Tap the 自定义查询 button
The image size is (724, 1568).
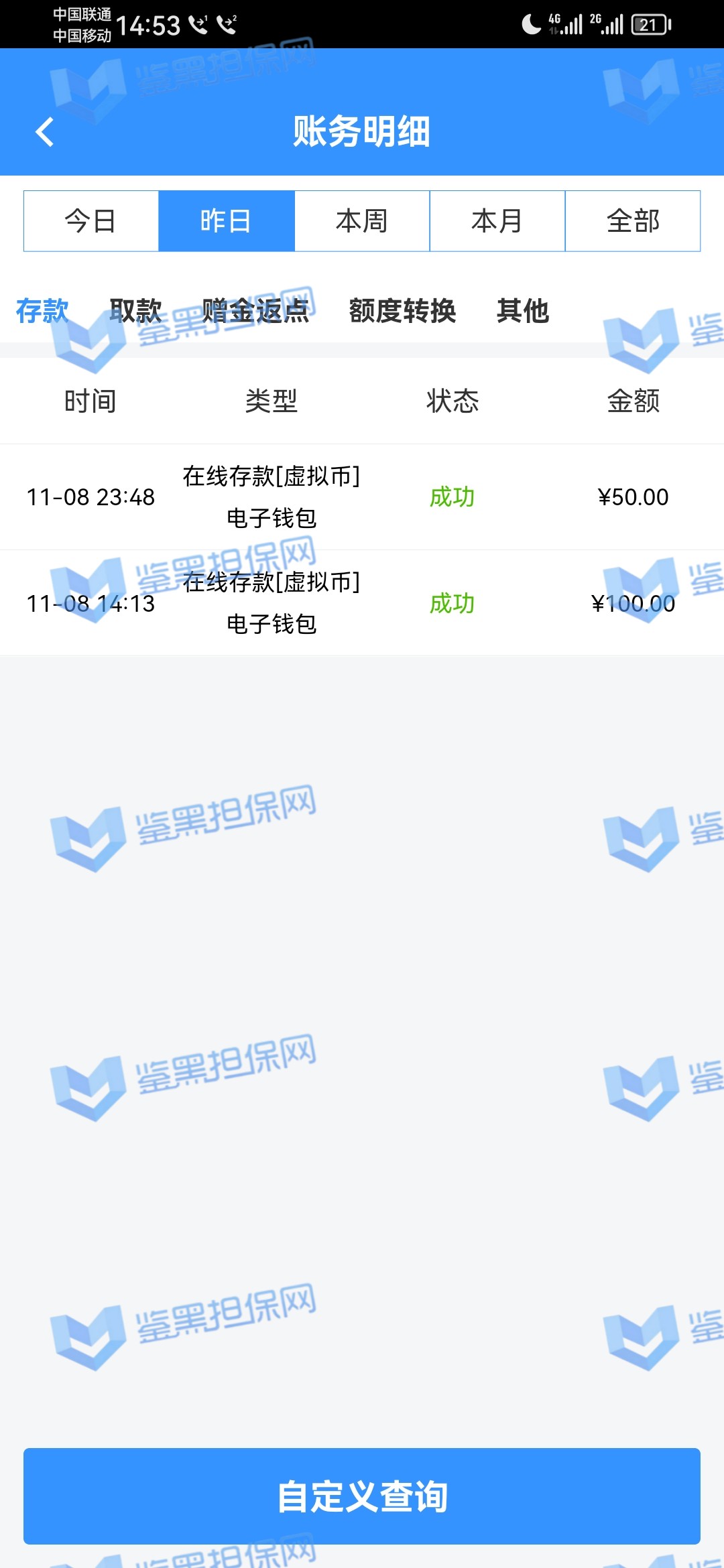[362, 1496]
